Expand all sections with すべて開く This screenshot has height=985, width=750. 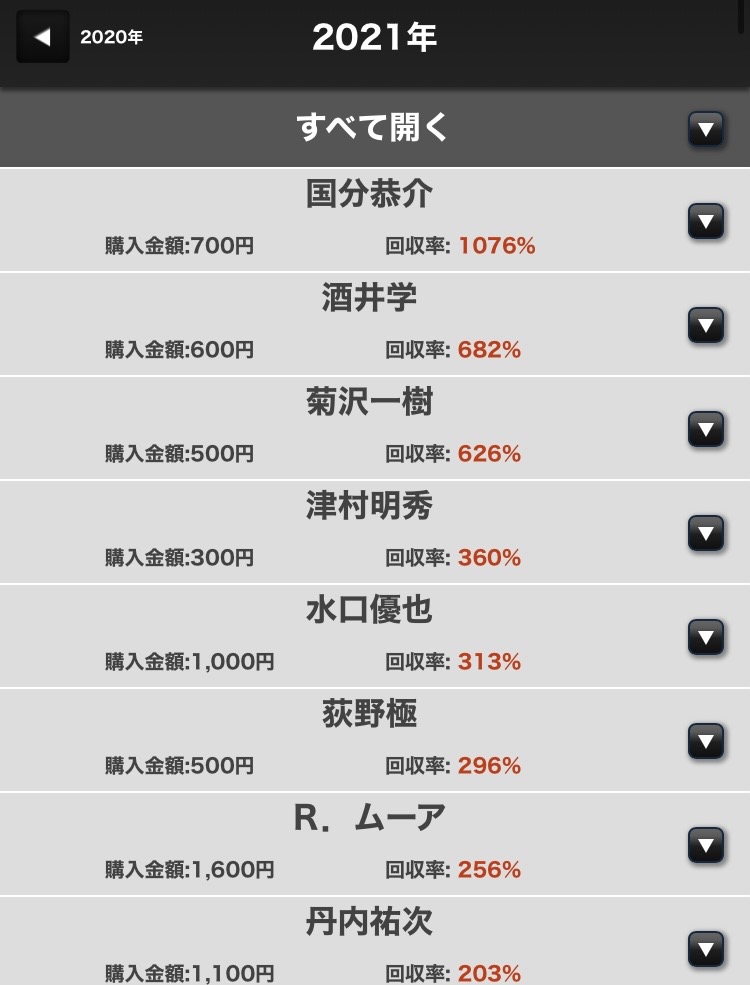(x=706, y=129)
